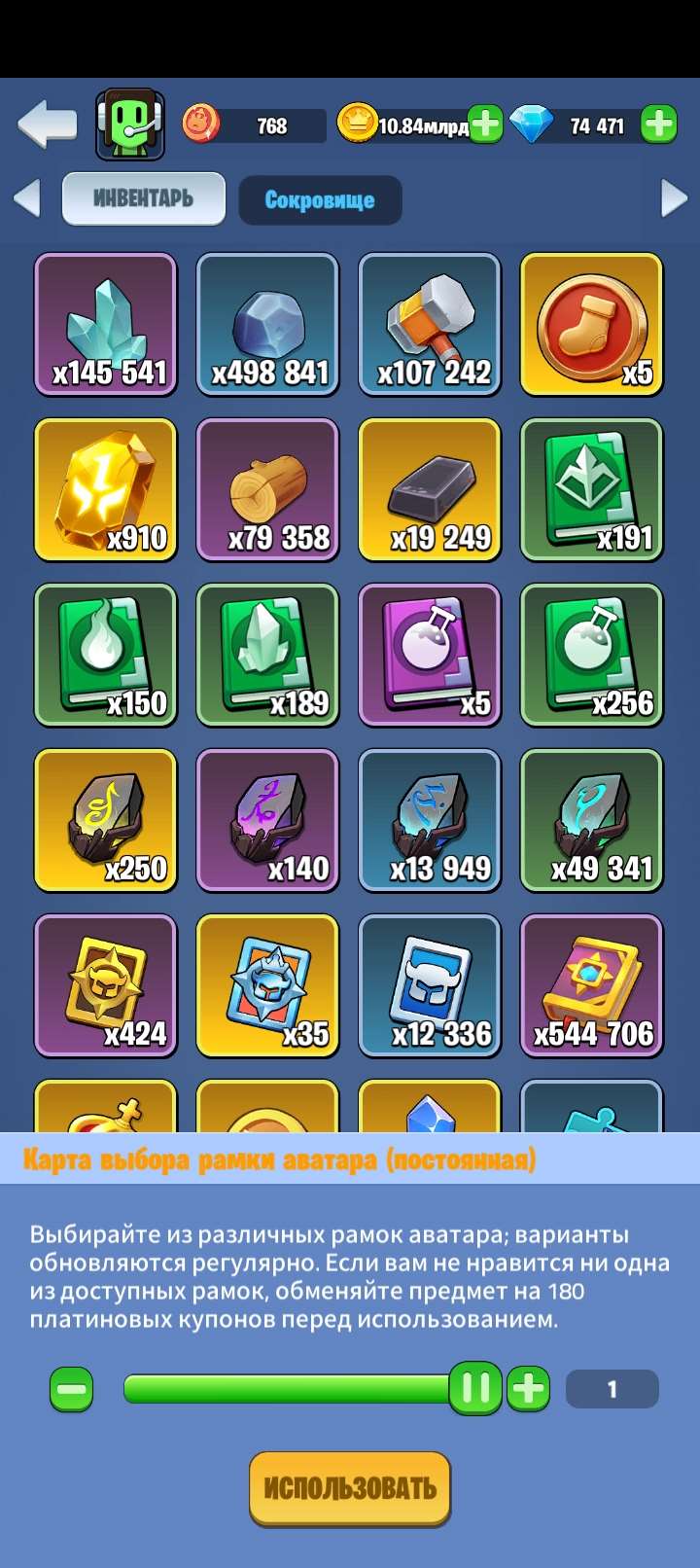Select the wood log item x79 358

[267, 490]
